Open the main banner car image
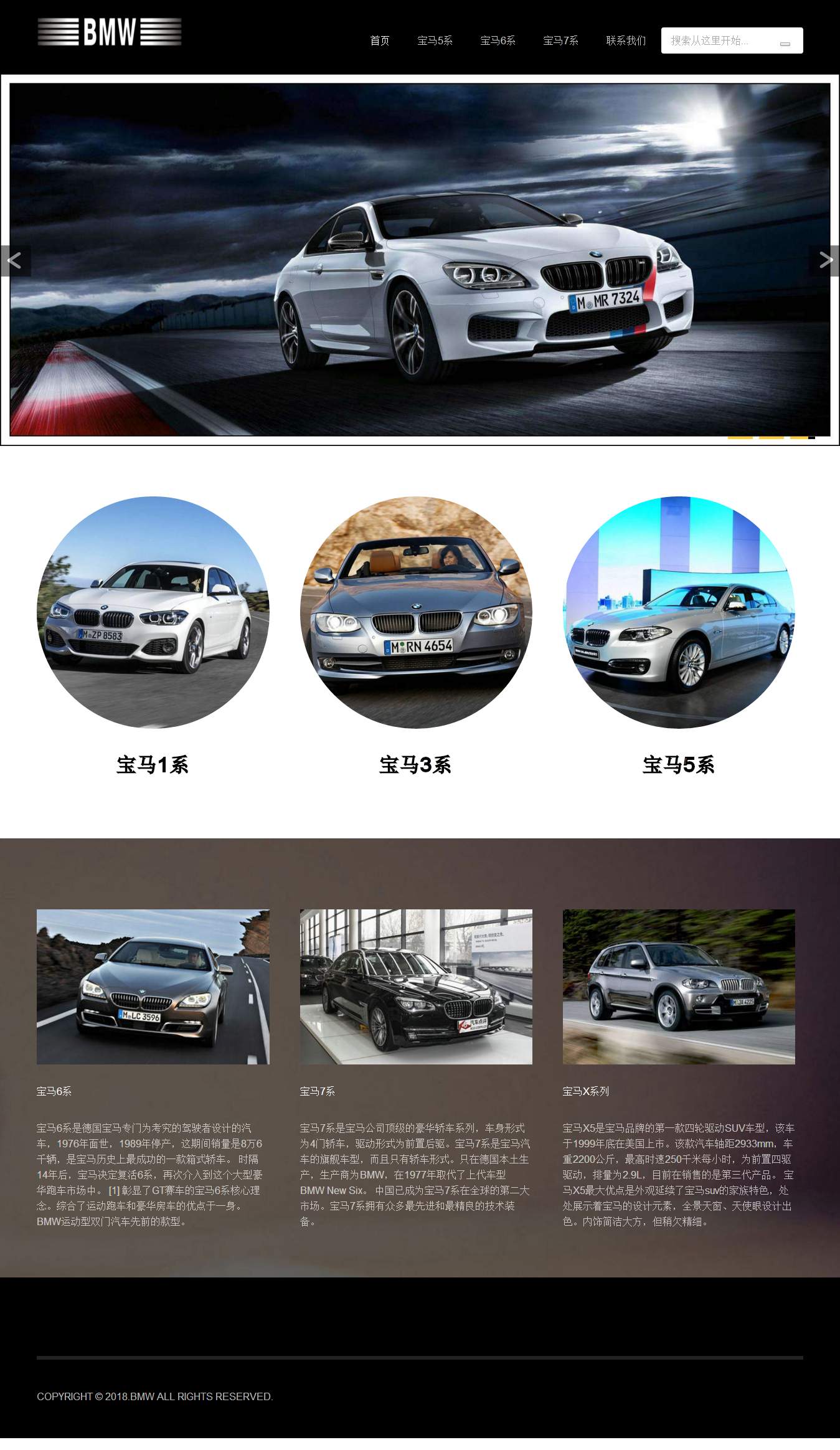Viewport: 840px width, 1450px height. [420, 259]
